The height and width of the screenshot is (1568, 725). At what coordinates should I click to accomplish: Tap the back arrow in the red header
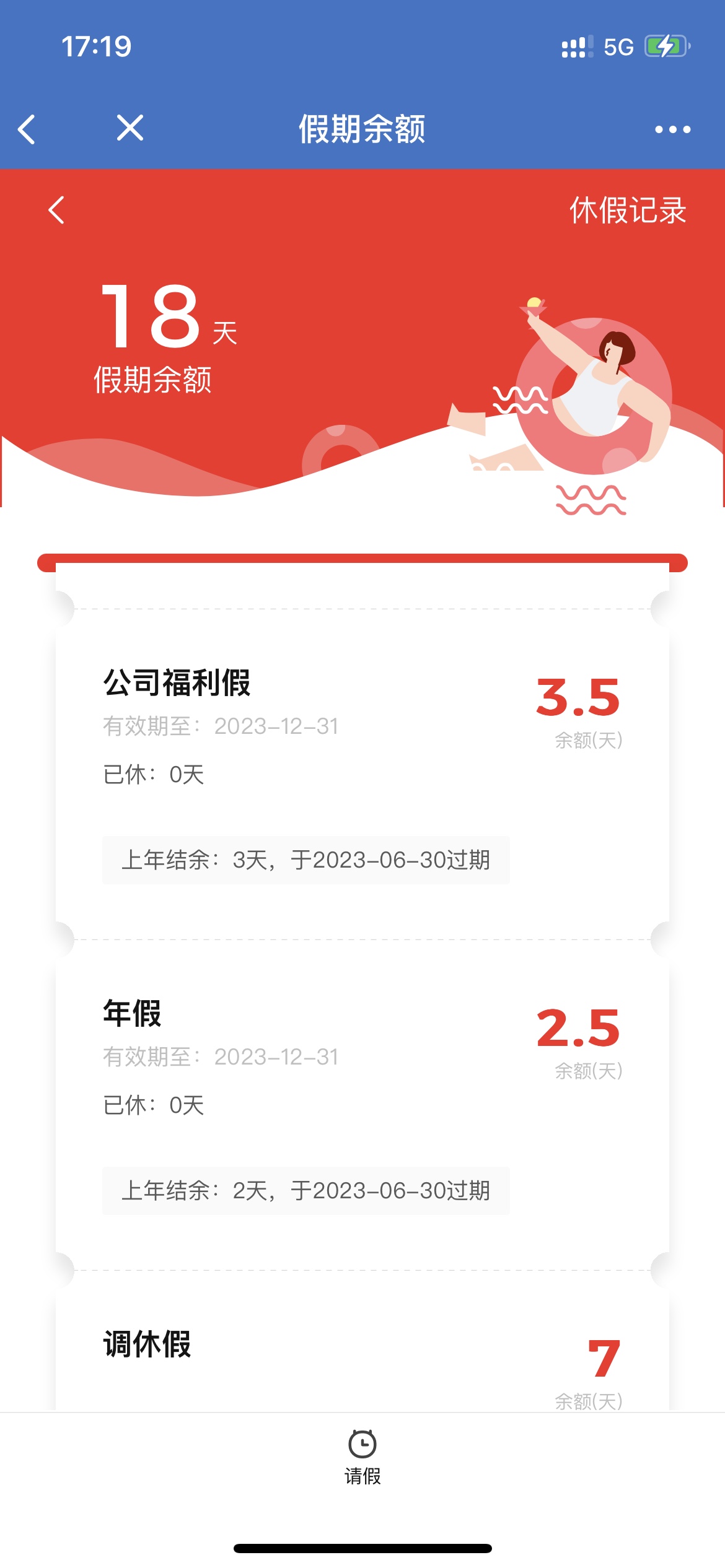click(x=56, y=210)
